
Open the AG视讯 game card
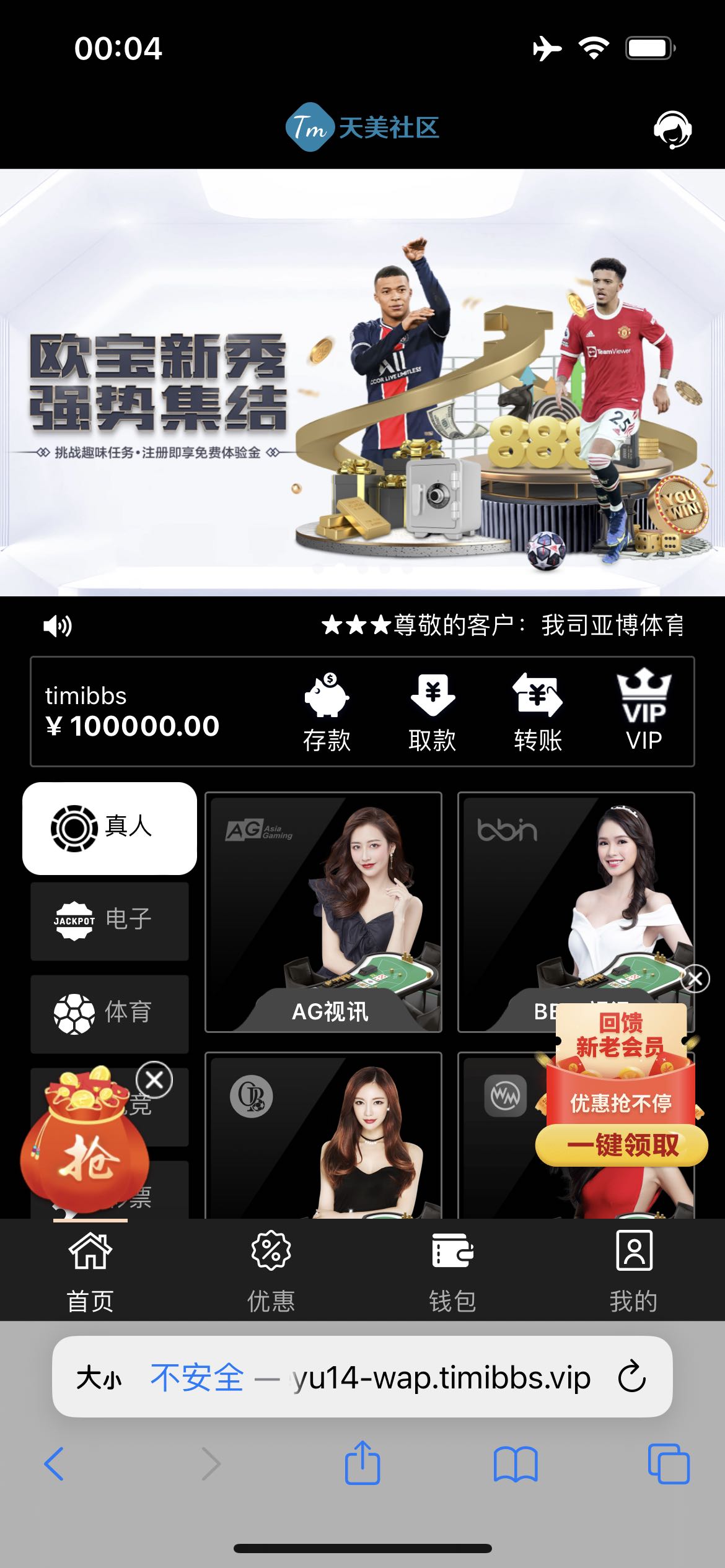click(x=323, y=912)
